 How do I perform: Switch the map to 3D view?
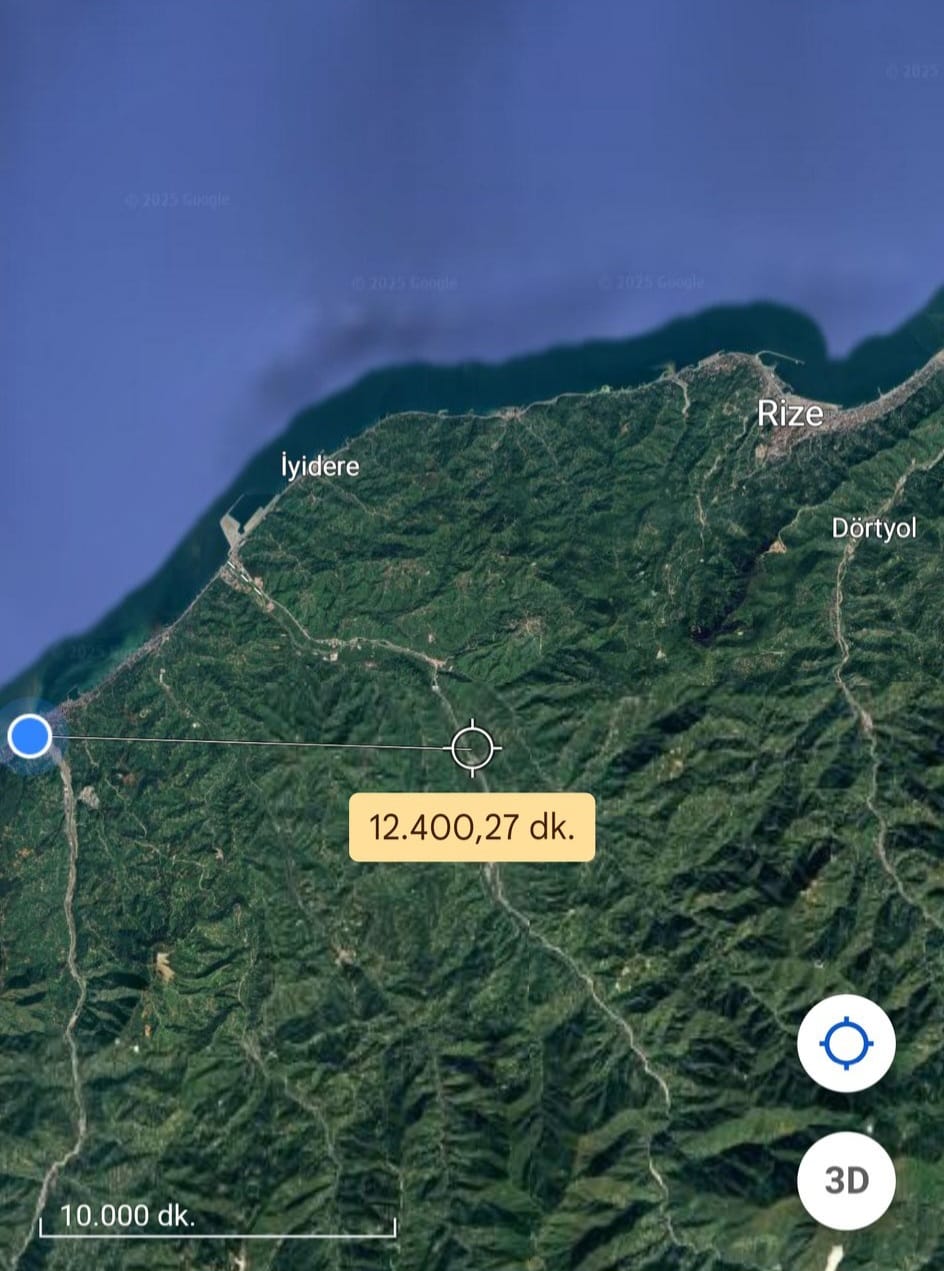(x=846, y=1180)
